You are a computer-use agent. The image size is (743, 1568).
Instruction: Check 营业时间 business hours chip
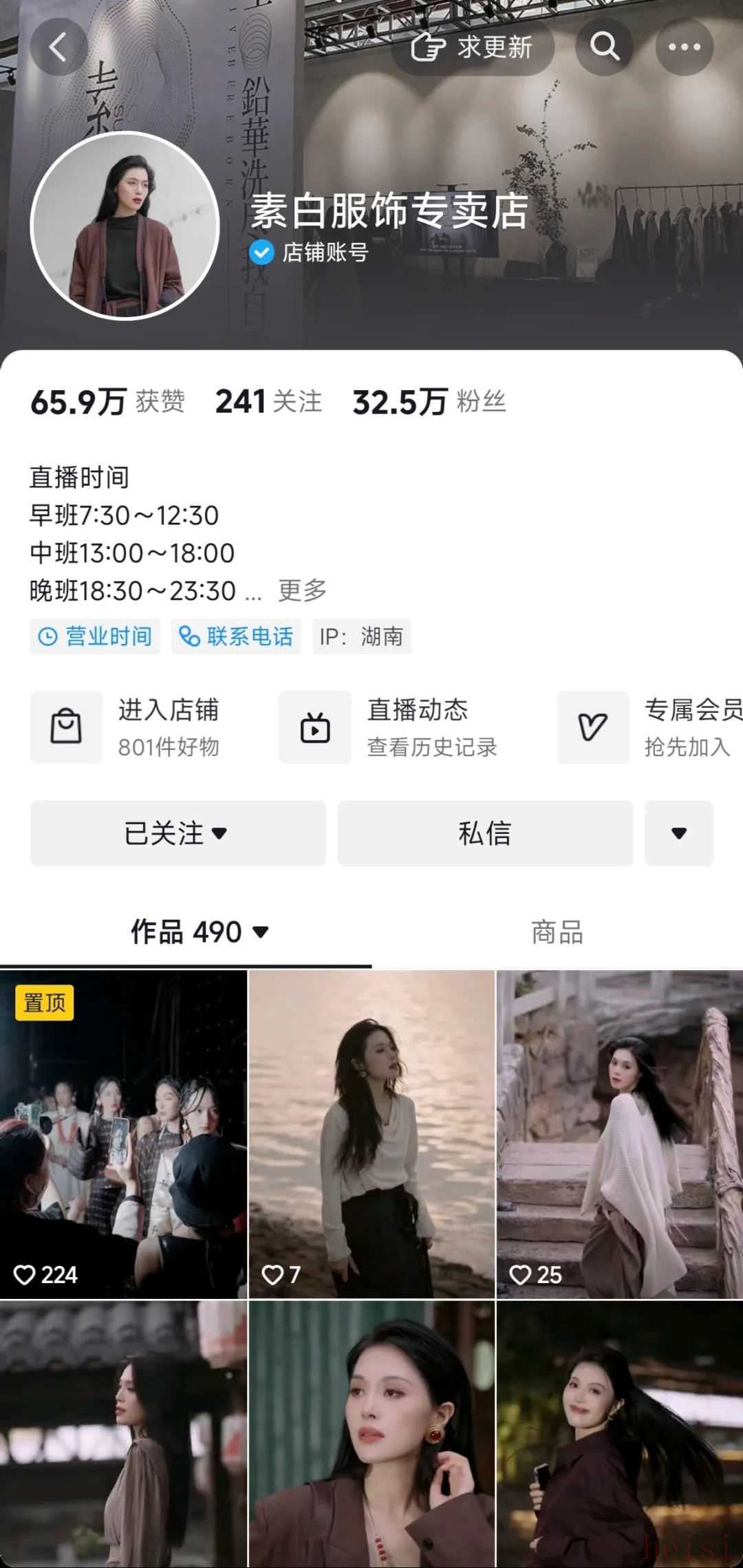pyautogui.click(x=95, y=636)
